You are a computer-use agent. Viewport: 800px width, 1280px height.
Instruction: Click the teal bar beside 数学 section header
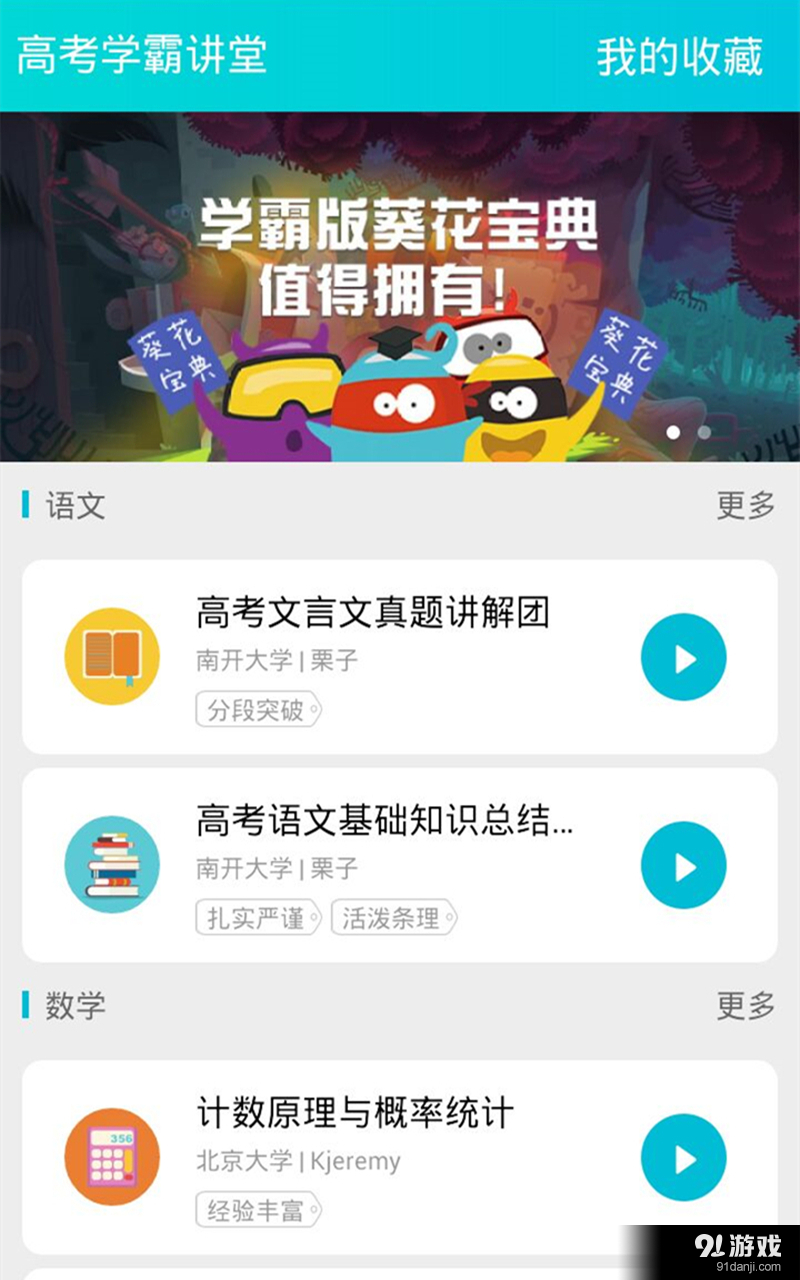point(25,1006)
